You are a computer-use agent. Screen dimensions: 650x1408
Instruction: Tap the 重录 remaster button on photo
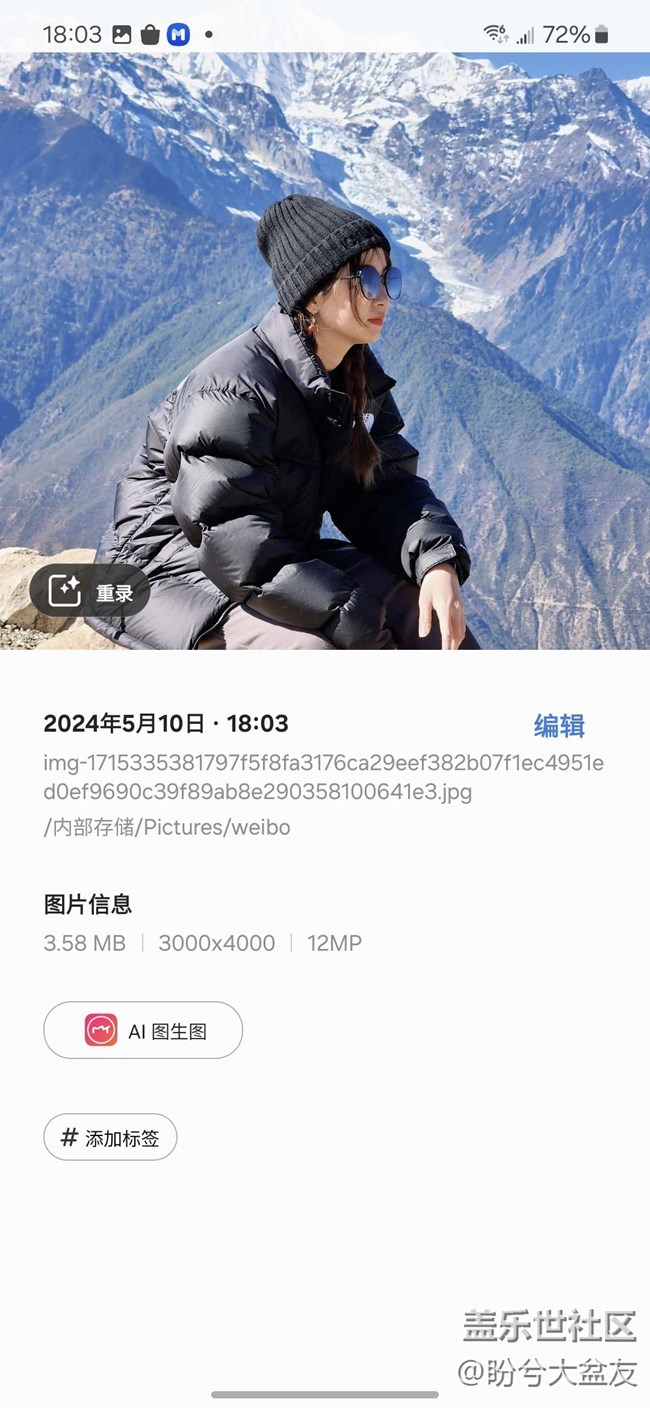pos(90,591)
